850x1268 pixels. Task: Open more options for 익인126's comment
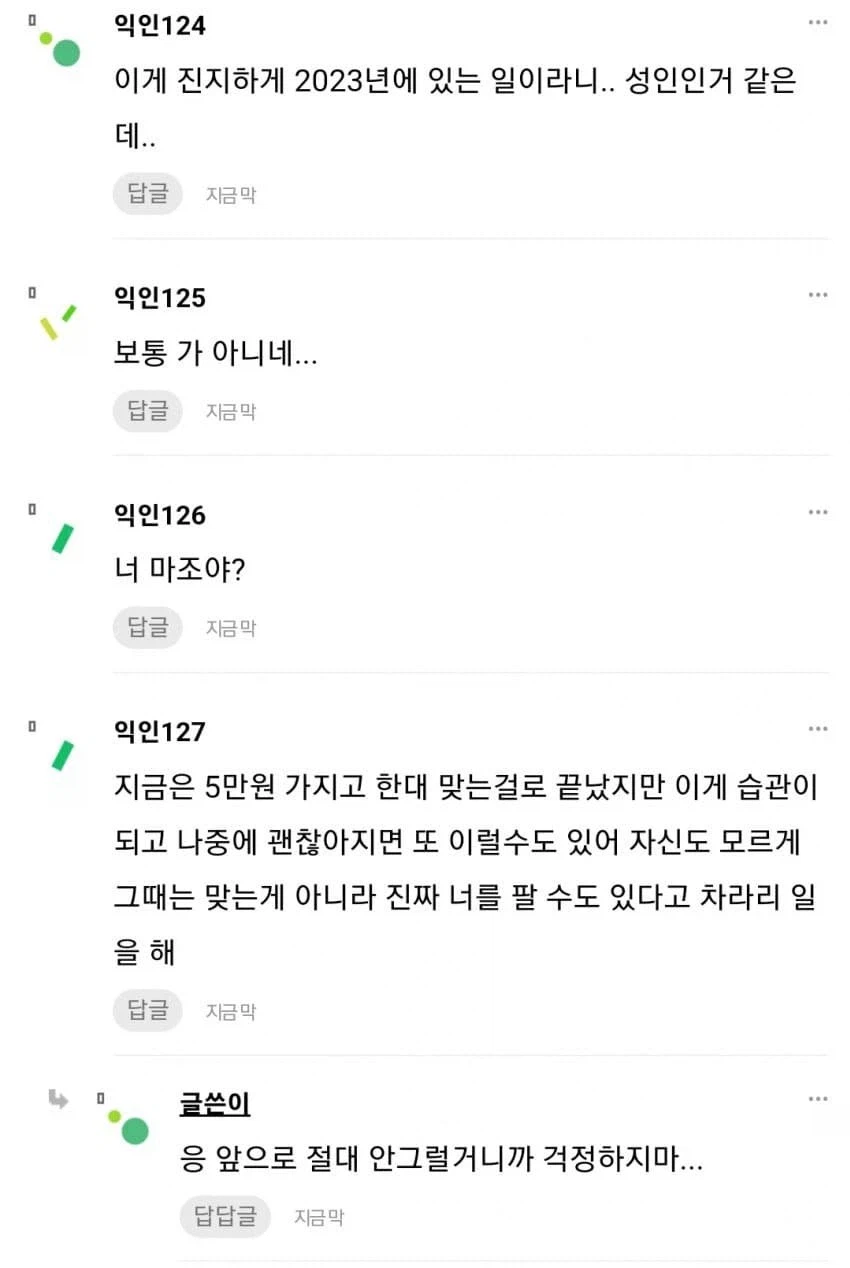tap(820, 511)
